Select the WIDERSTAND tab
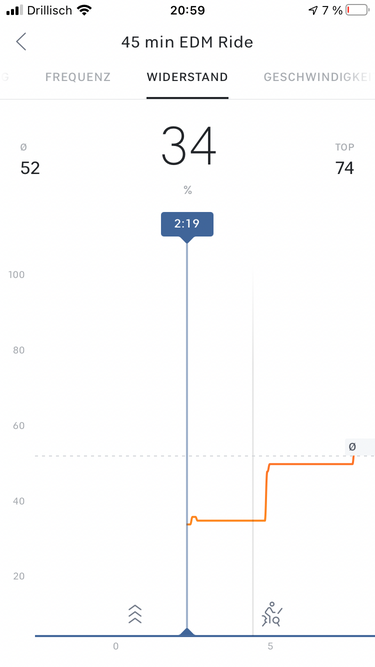The width and height of the screenshot is (375, 667). pos(187,77)
